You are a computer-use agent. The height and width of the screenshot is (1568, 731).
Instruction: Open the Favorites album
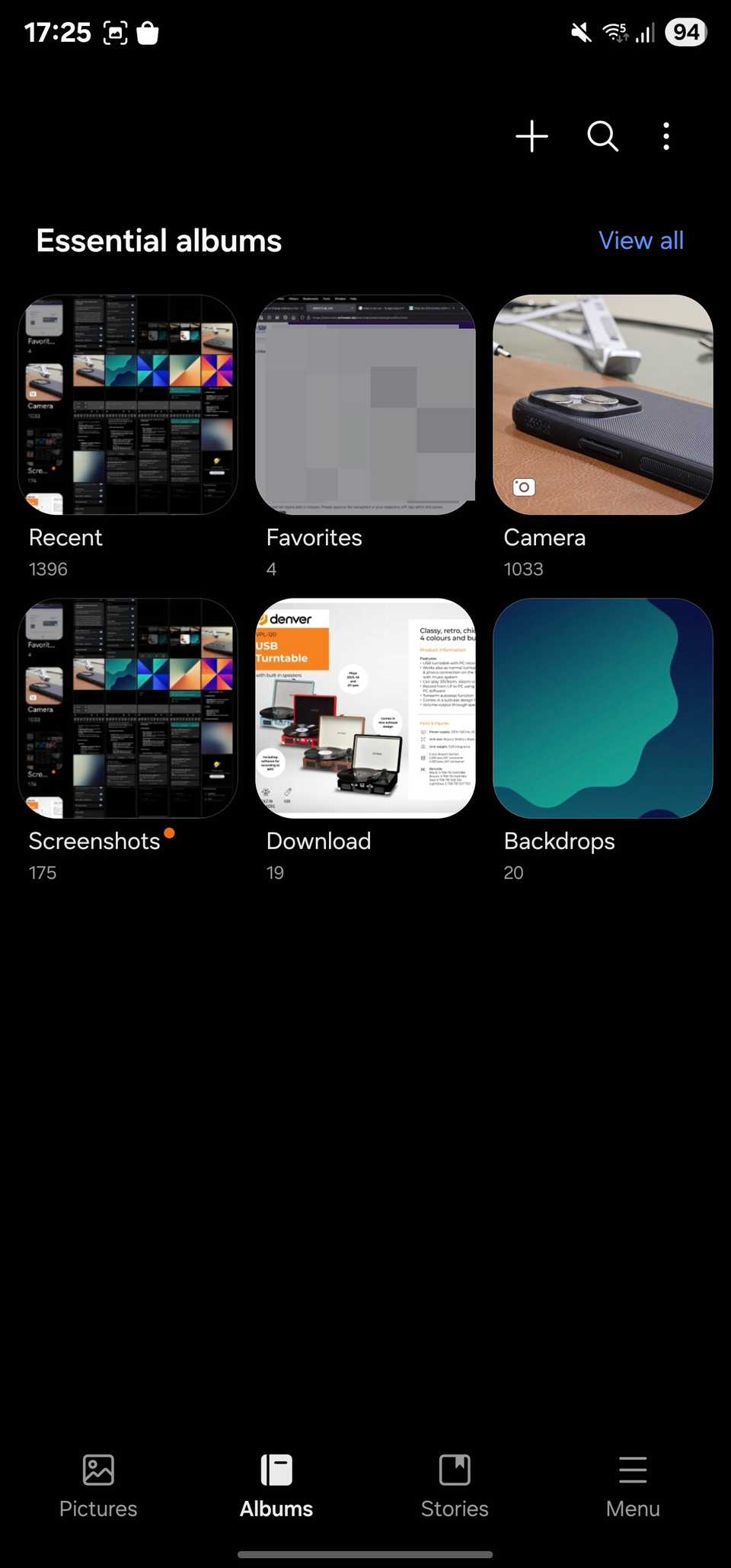click(x=365, y=404)
